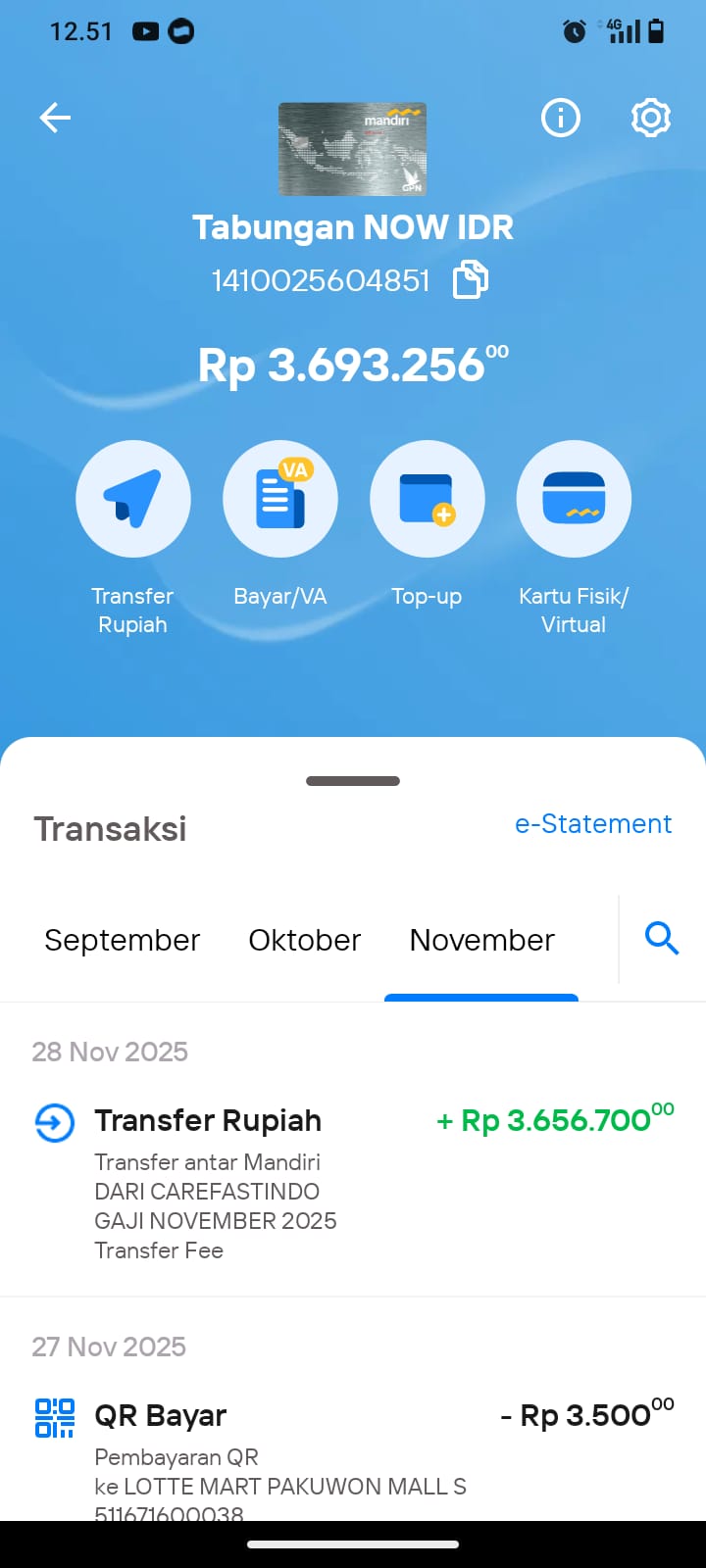Open the Transfer Rupiah transaction from CAREFASTINDO

coord(353,1183)
